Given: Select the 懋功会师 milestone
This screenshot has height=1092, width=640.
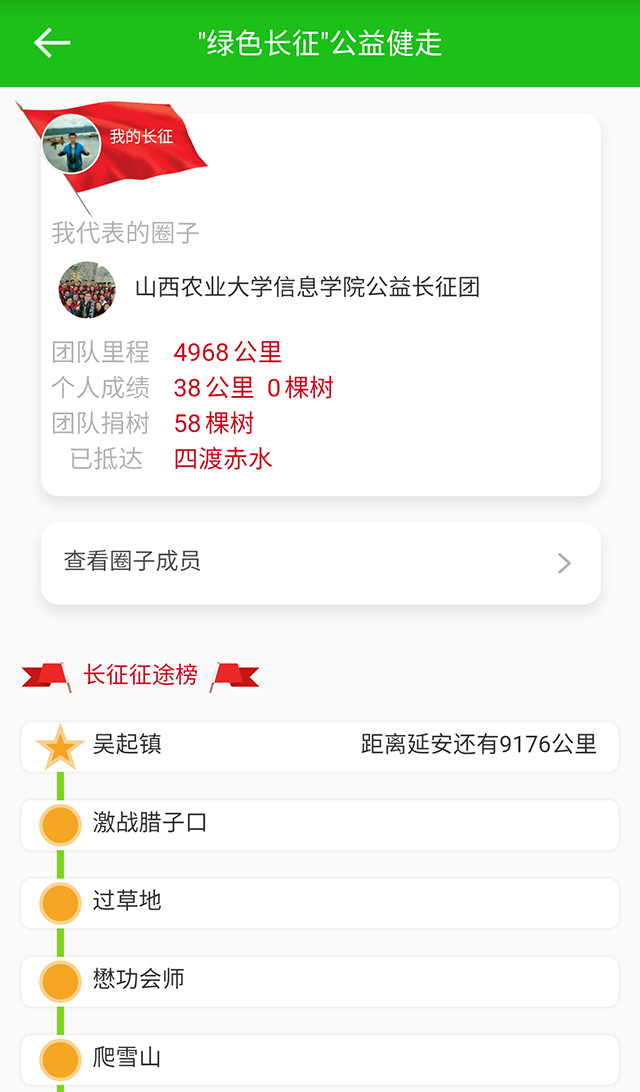Looking at the screenshot, I should [320, 980].
